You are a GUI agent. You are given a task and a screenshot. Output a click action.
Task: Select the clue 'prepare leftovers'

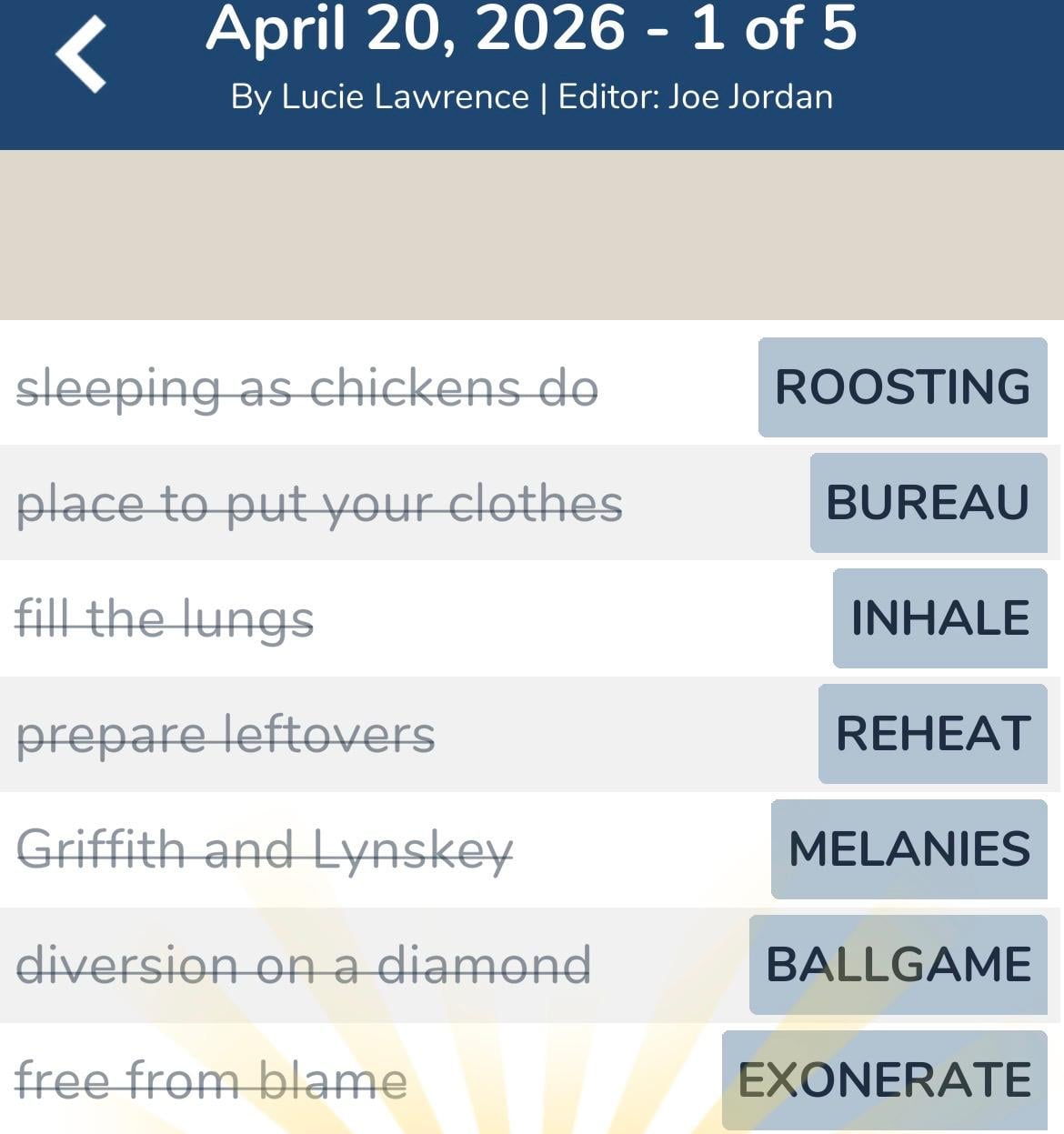(226, 733)
